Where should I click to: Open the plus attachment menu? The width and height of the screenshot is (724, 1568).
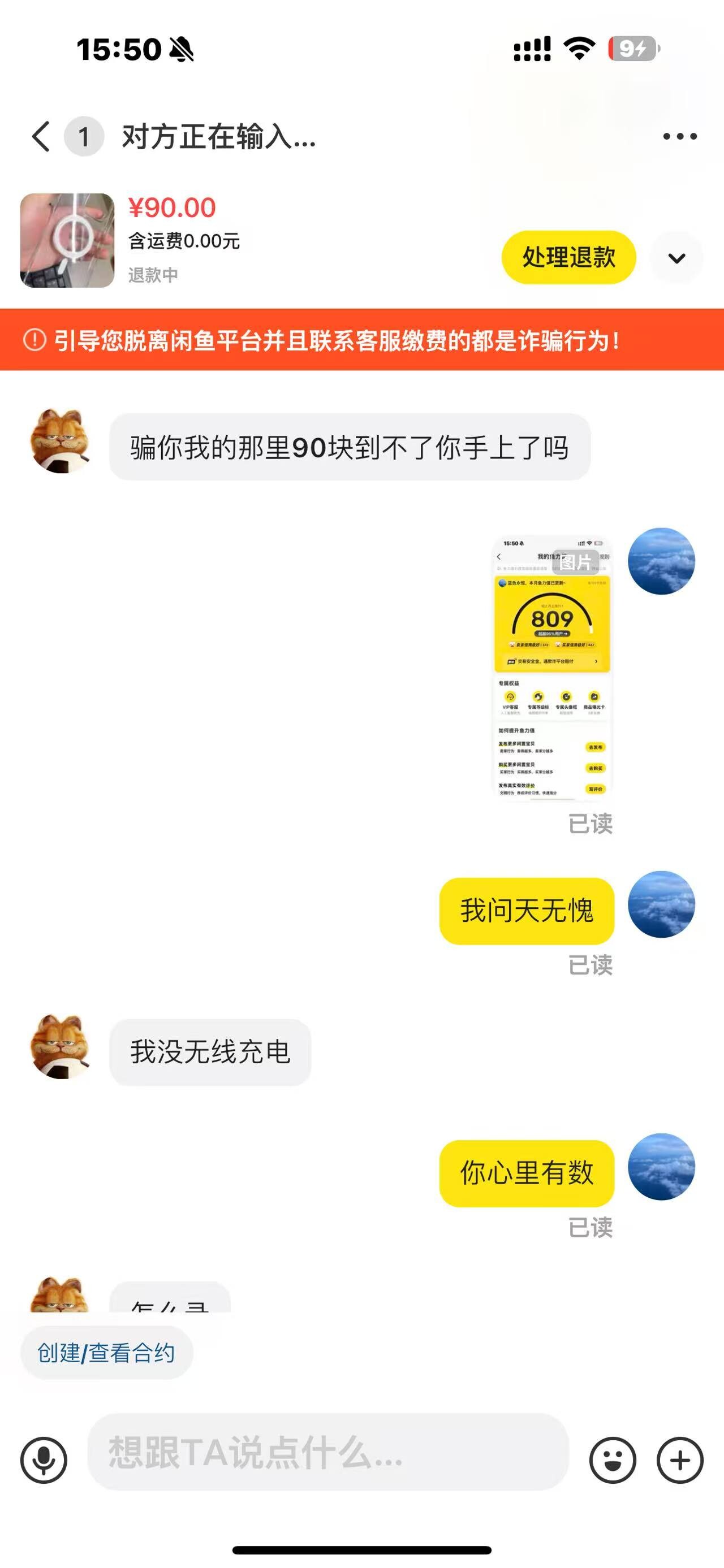(680, 1460)
